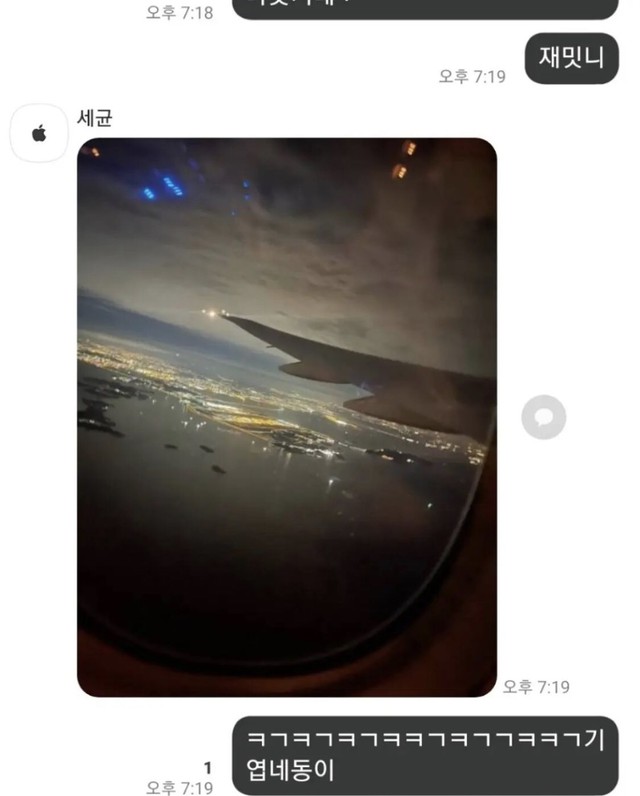
Task: Open 세균's profile picture
Action: [39, 133]
